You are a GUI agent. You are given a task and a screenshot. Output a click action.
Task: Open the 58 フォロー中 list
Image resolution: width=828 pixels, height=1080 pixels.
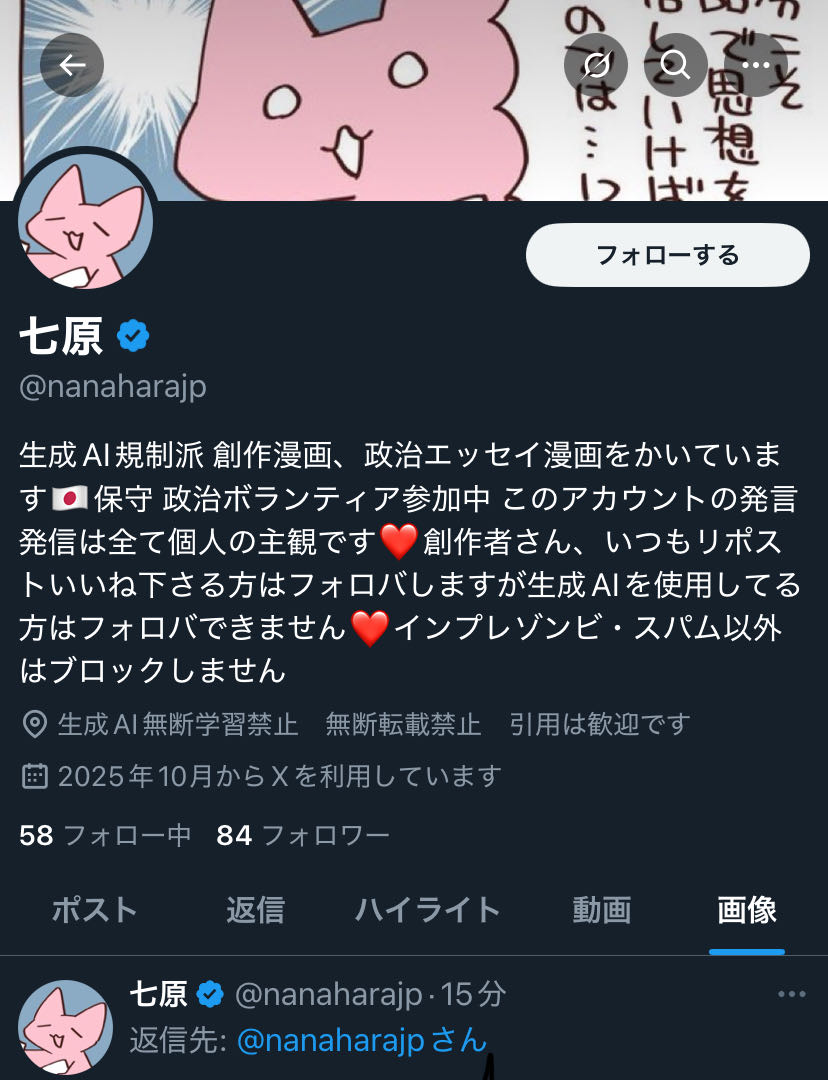click(105, 835)
